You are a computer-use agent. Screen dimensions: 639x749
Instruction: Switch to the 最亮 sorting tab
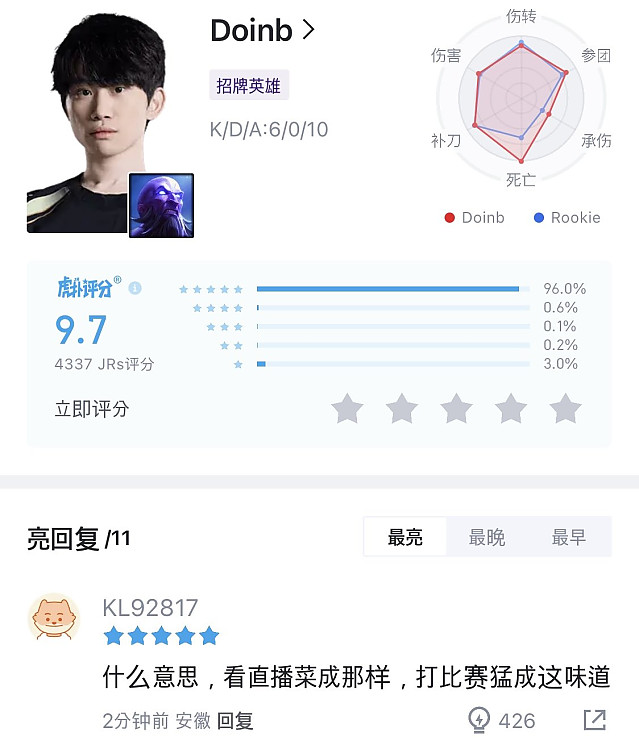click(405, 538)
